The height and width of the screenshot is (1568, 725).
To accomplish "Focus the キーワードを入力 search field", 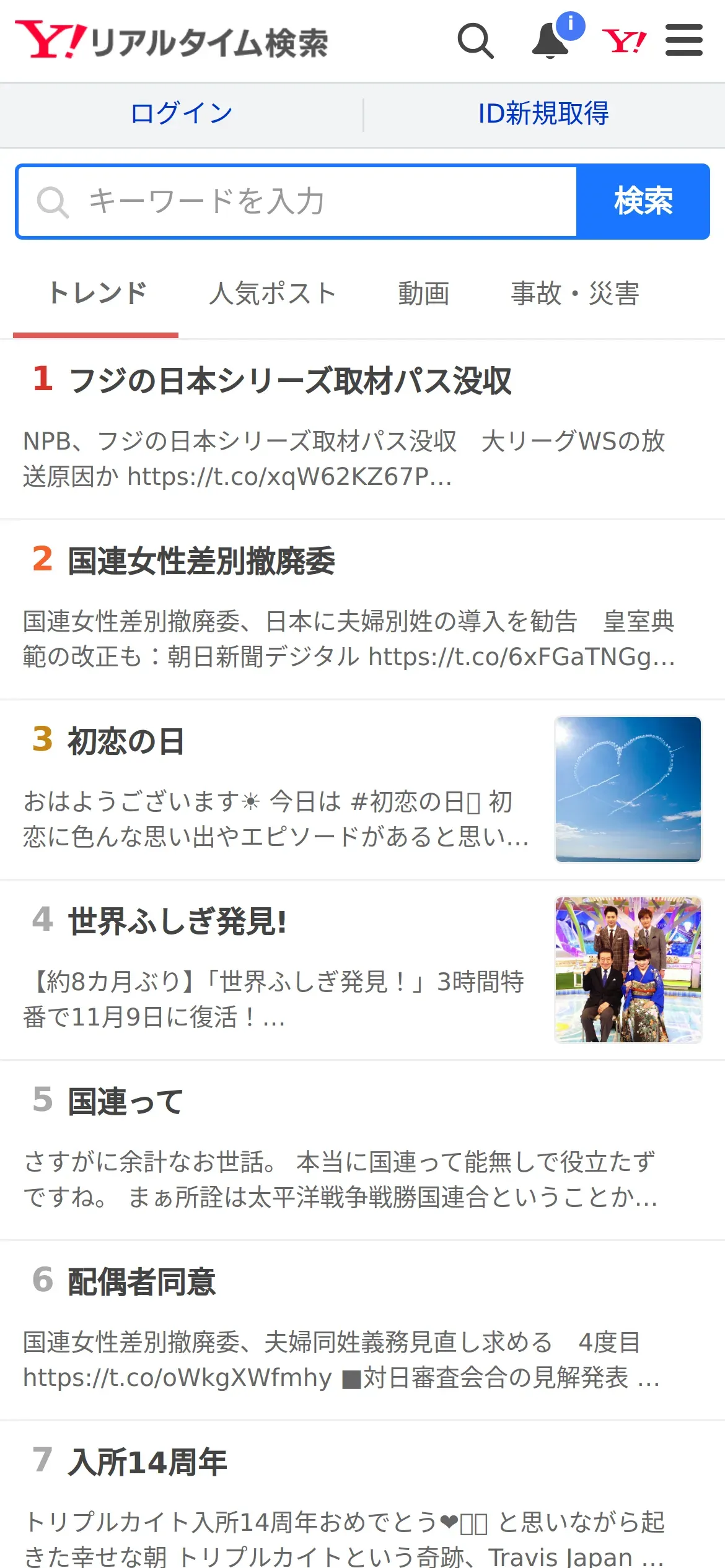I will click(297, 201).
